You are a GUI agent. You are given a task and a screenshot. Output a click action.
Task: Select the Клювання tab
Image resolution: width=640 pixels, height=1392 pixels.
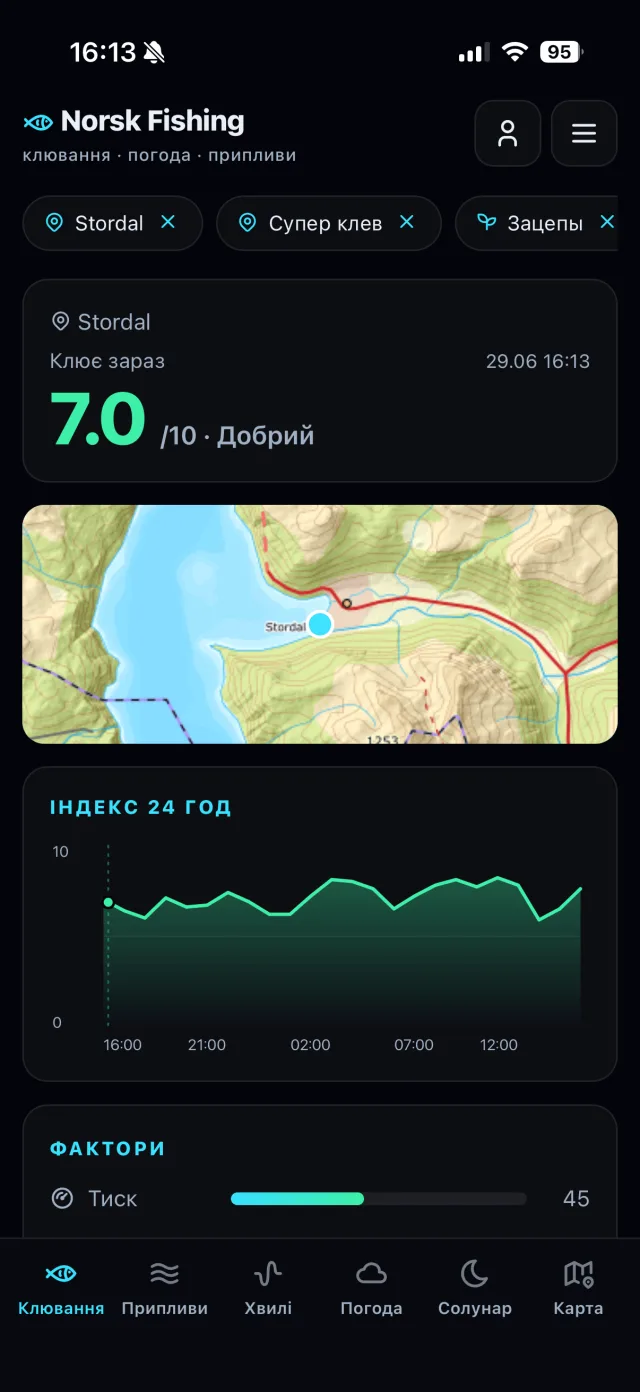(x=61, y=1288)
